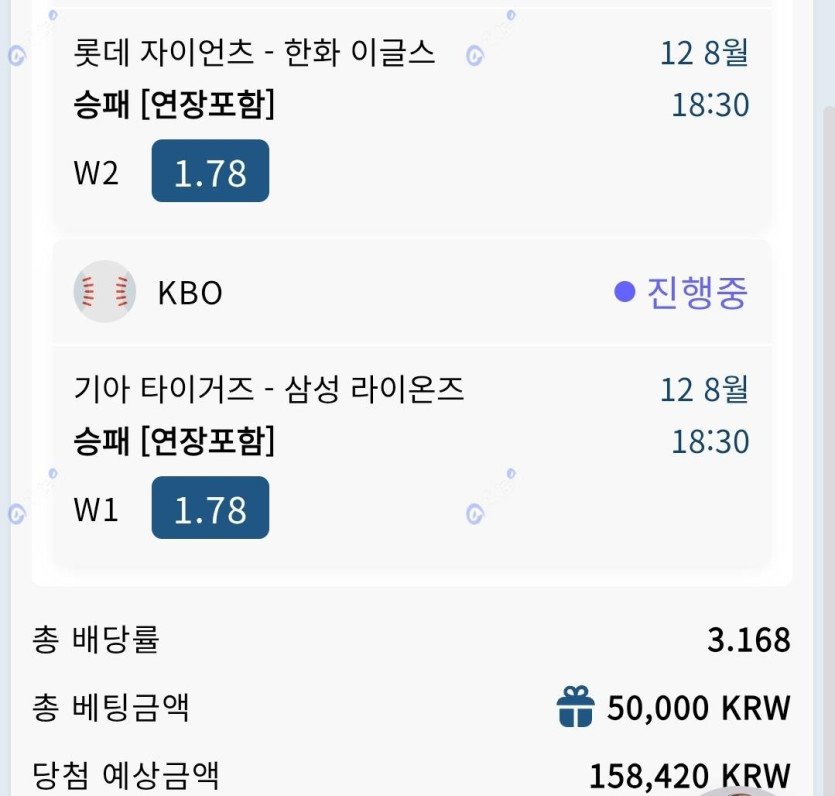Screen dimensions: 835x796
Task: Tap the 1.78 odds next to W1
Action: point(210,509)
